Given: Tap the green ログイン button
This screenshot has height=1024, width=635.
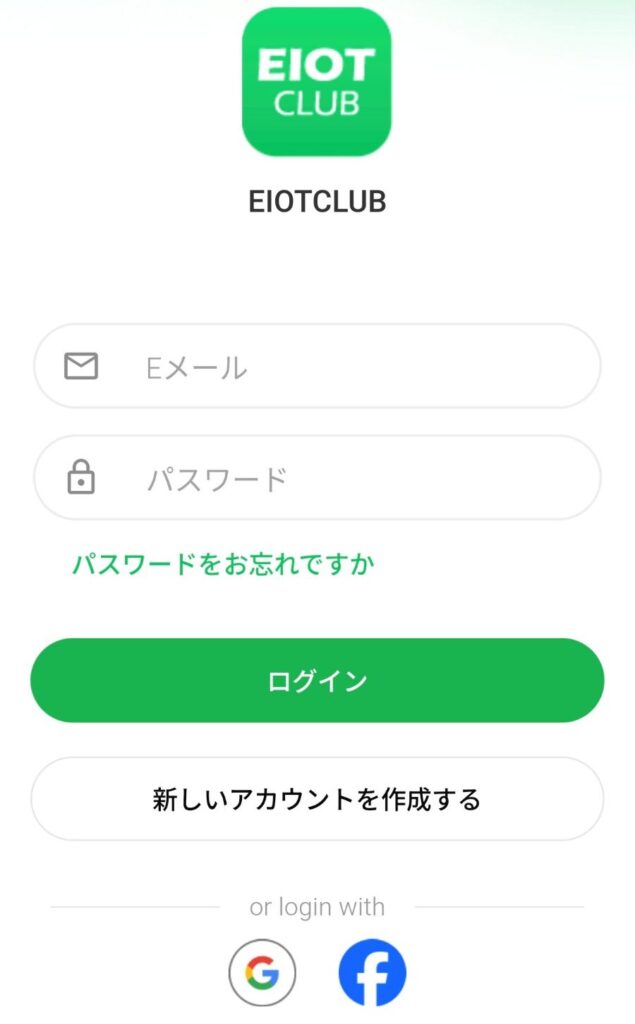Looking at the screenshot, I should [x=317, y=681].
